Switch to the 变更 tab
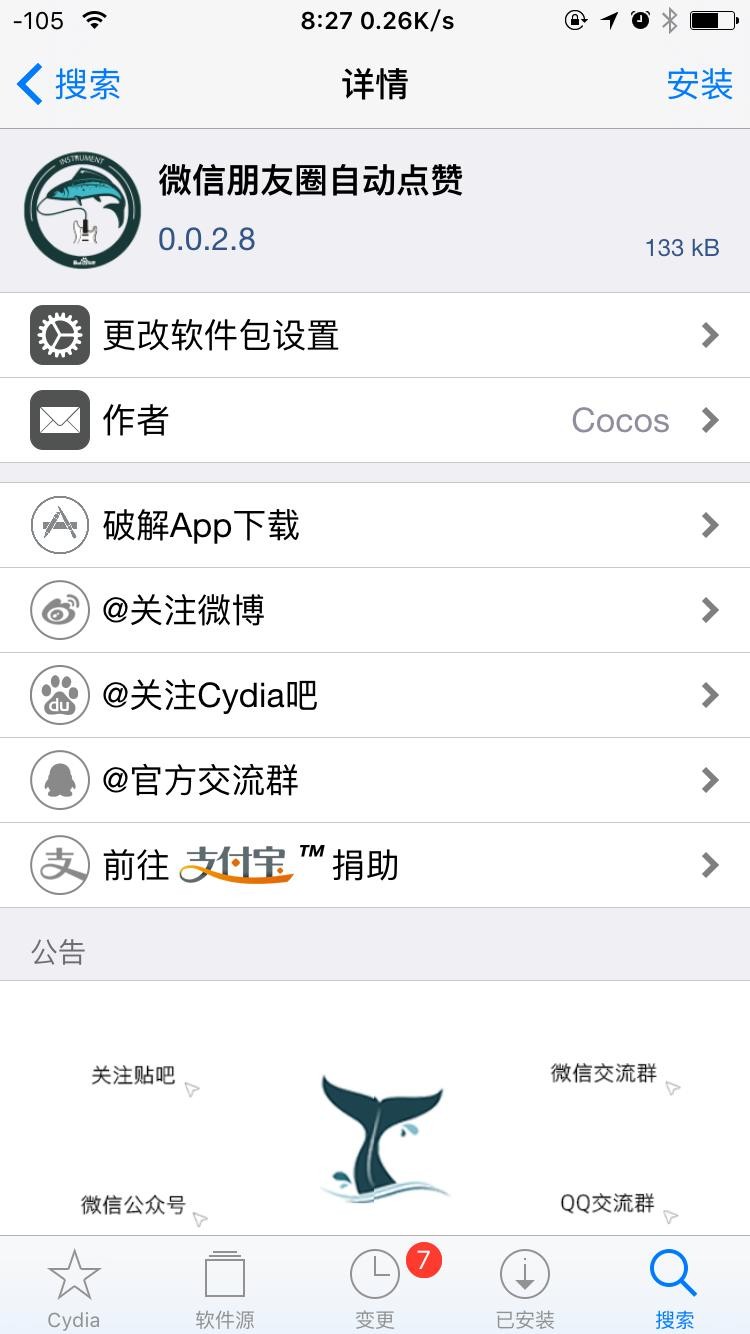Image resolution: width=750 pixels, height=1334 pixels. (375, 1288)
